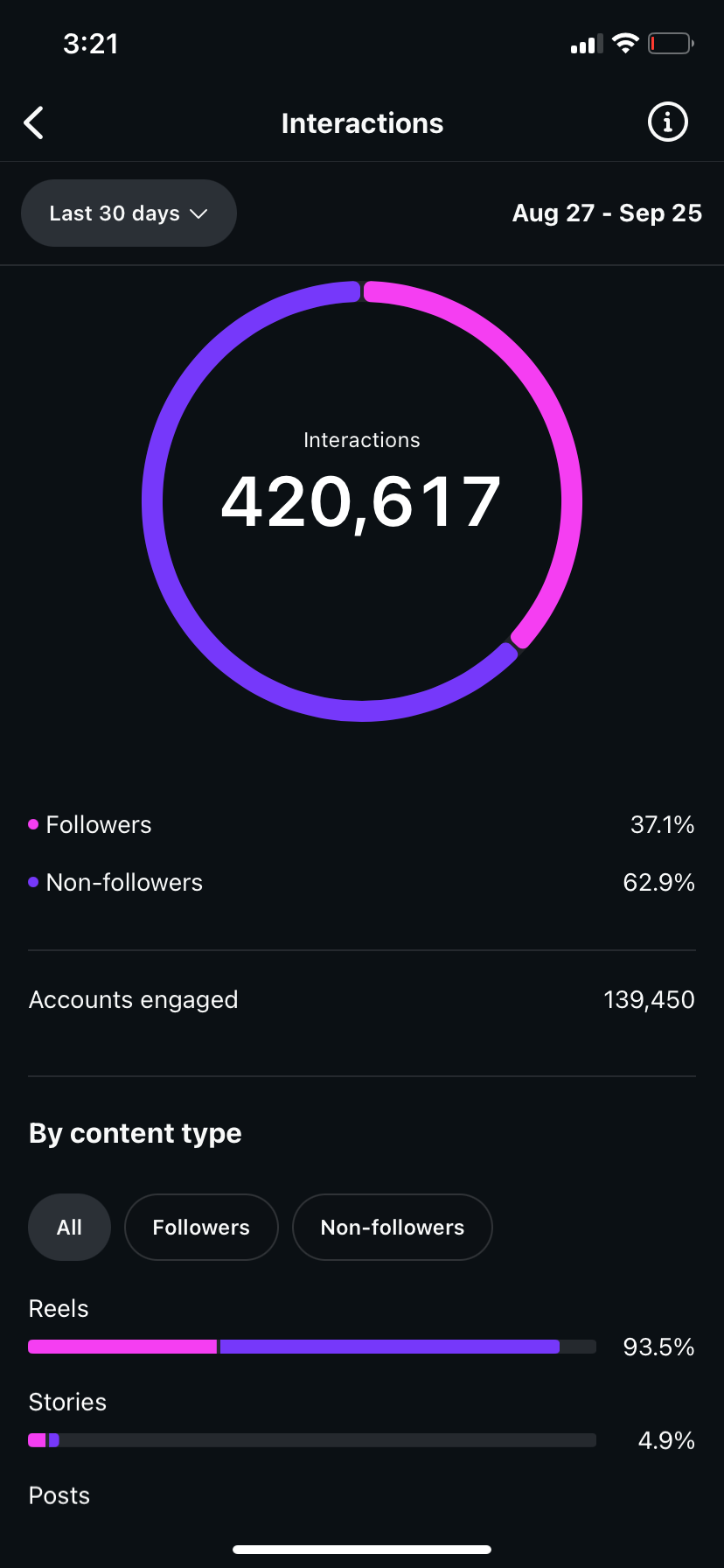
Task: Enable the Non-followers filter chip
Action: click(x=392, y=1227)
